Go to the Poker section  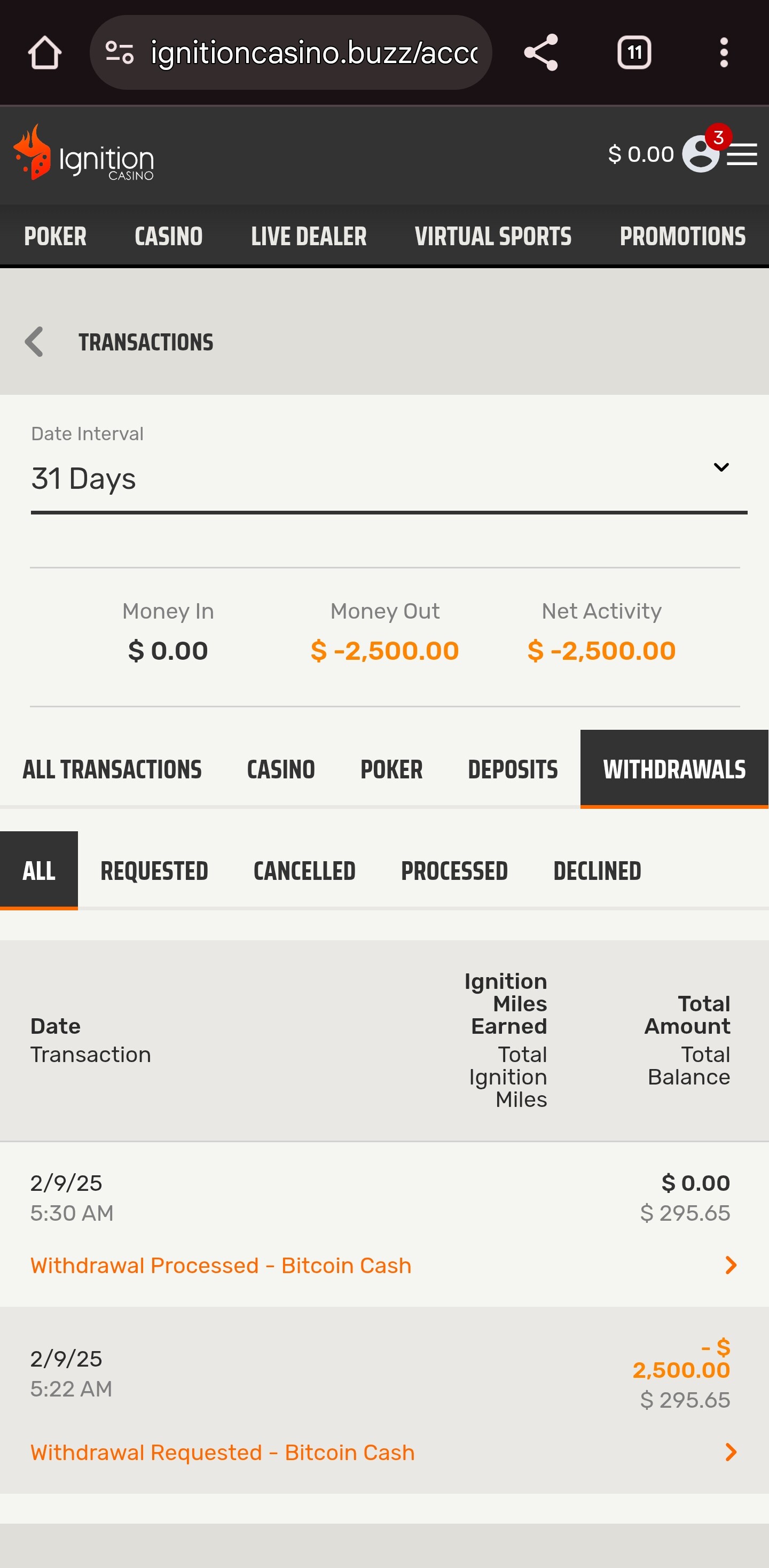tap(56, 236)
